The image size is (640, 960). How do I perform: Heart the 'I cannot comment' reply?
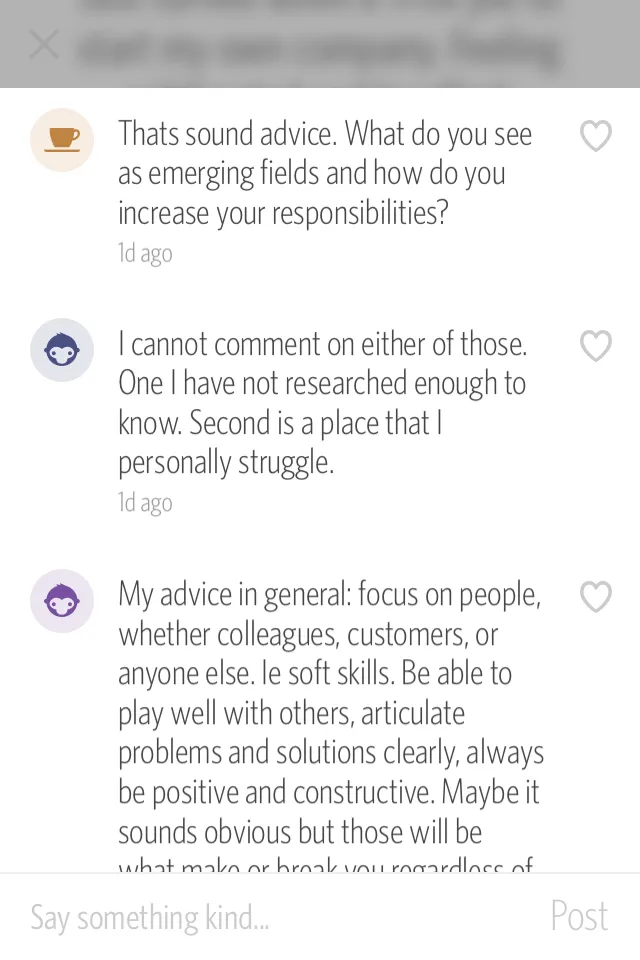click(596, 347)
